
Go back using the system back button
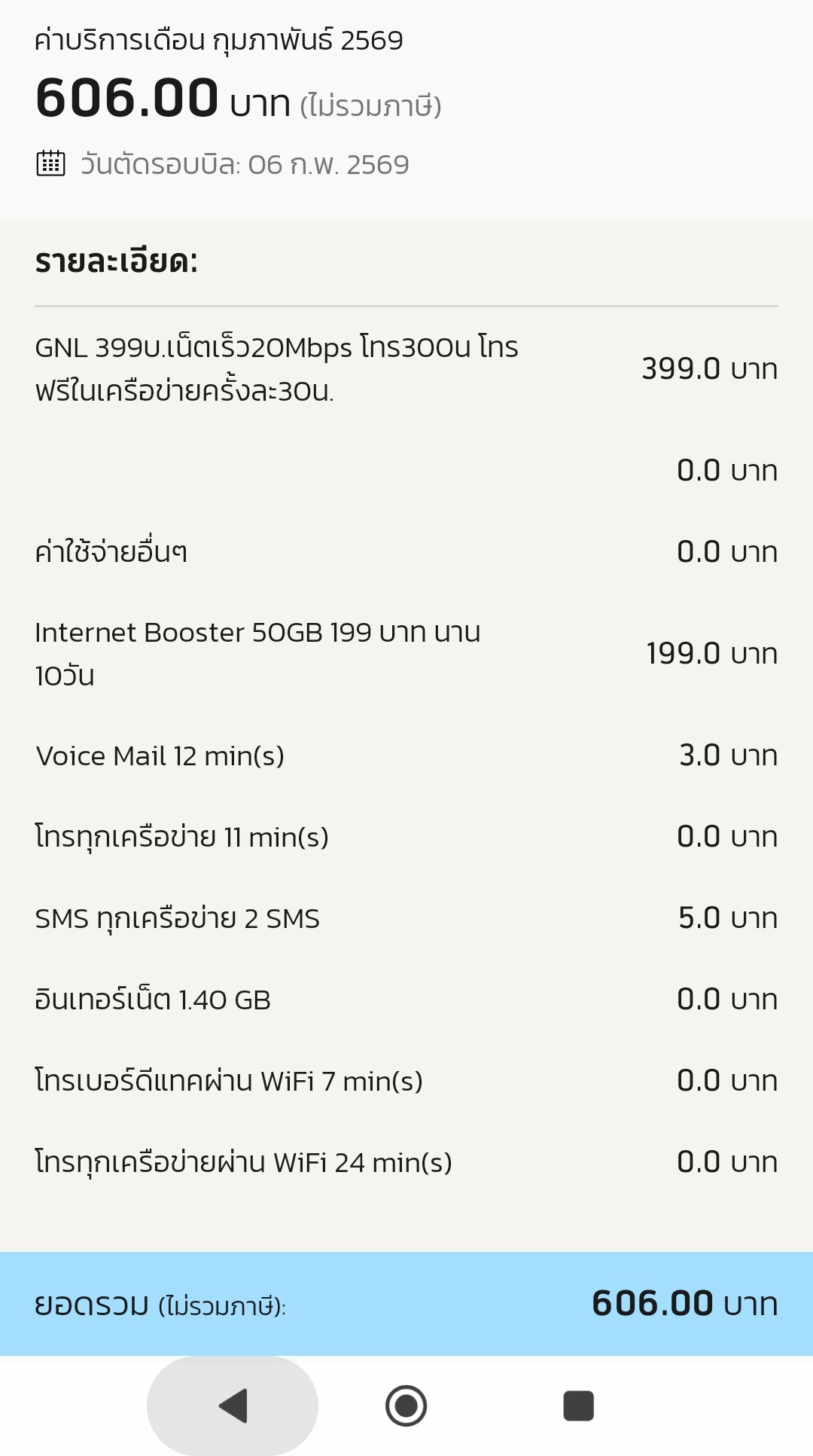[x=233, y=1406]
